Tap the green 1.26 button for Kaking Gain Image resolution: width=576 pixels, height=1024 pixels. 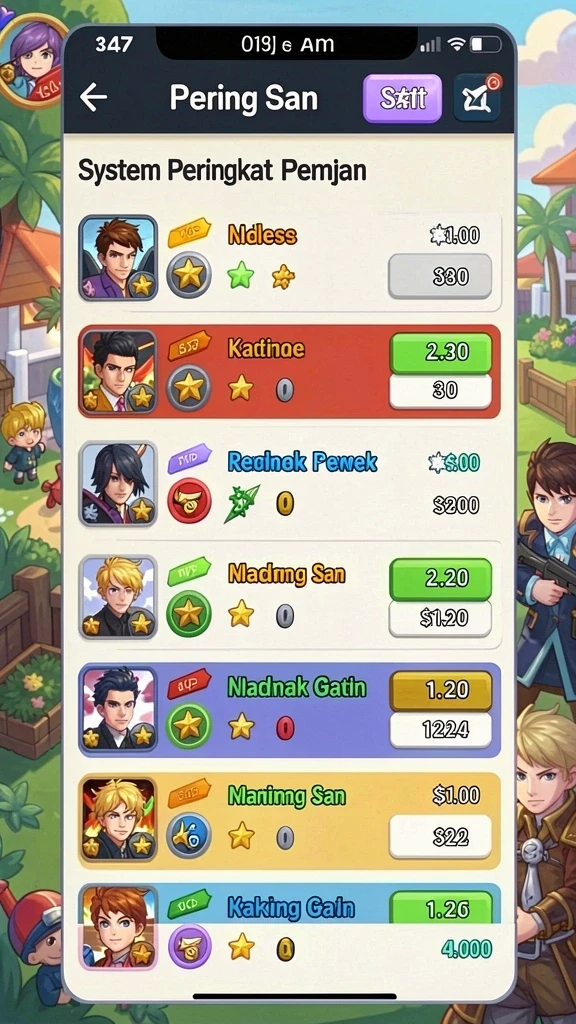pyautogui.click(x=441, y=908)
